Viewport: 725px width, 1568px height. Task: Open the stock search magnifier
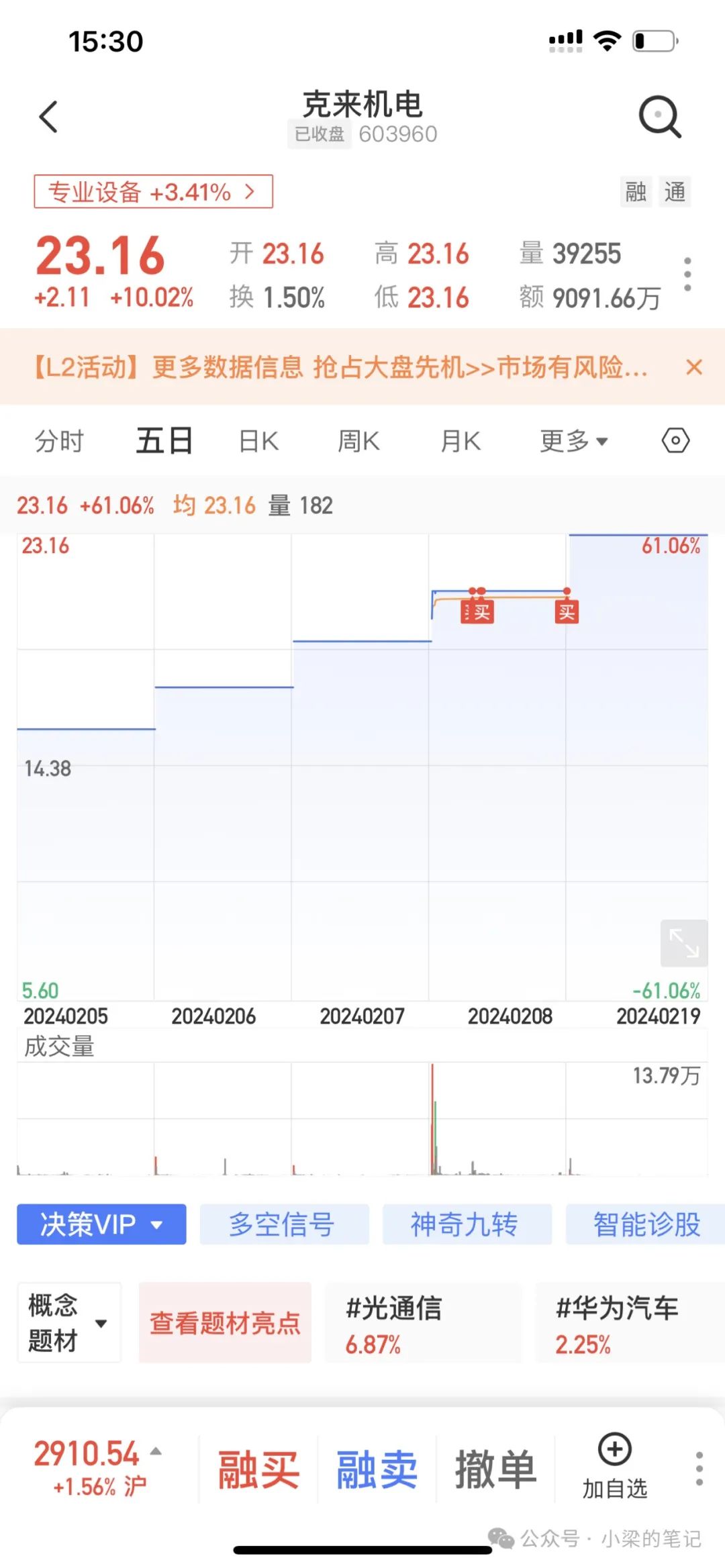[x=660, y=117]
